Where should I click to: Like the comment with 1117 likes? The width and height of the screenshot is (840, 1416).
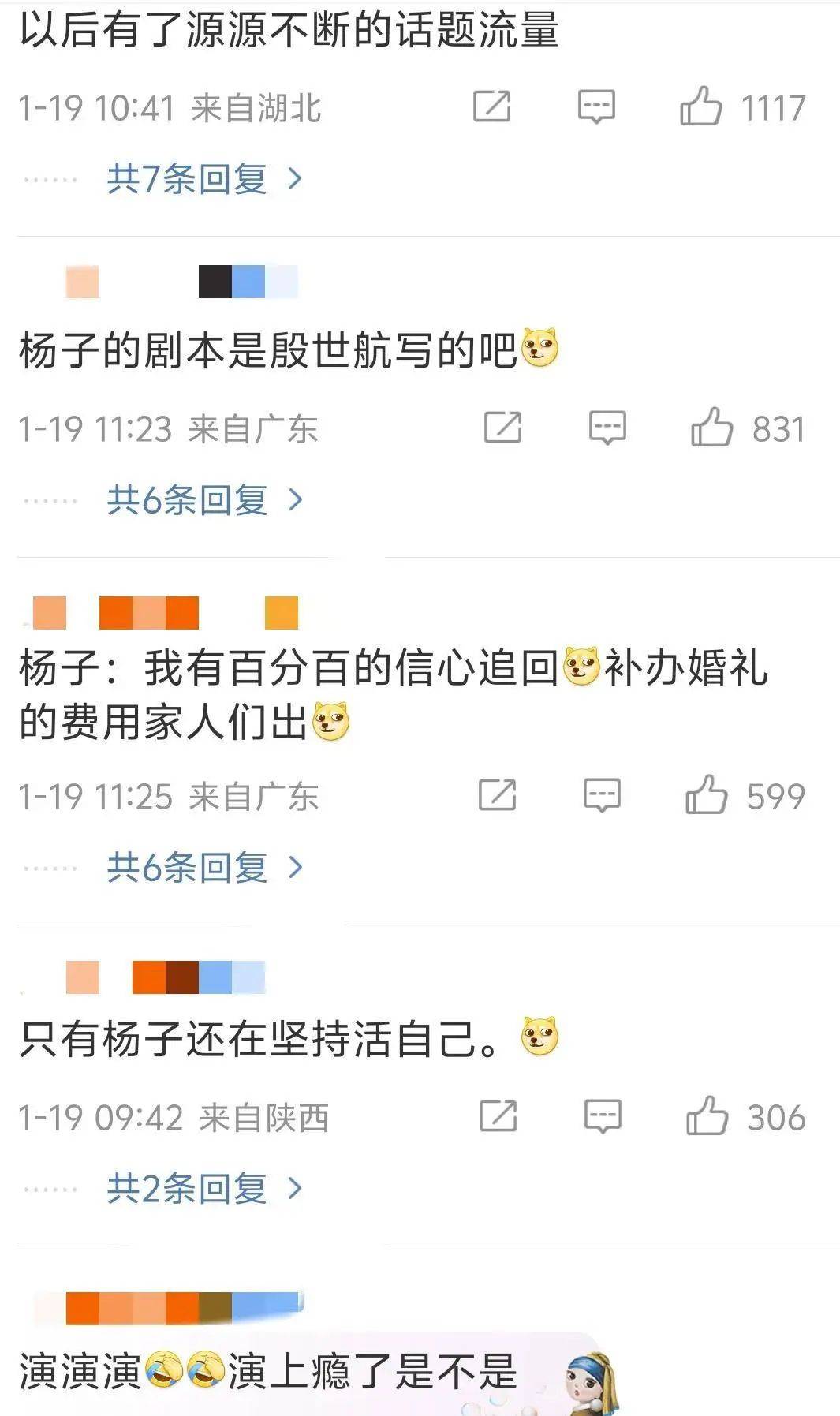700,106
